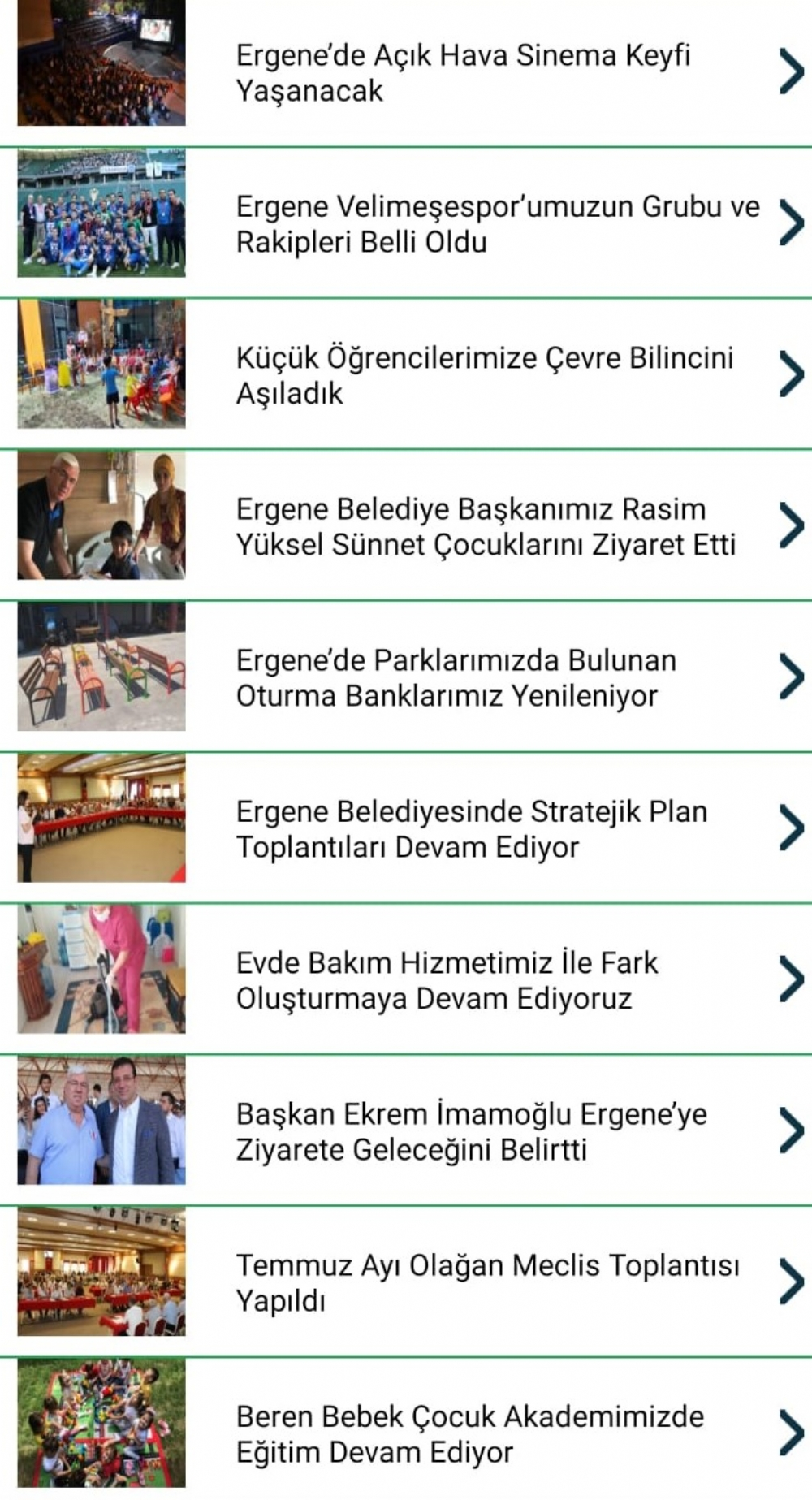Open the Açık Hava Sinema Keyfi news item
This screenshot has width=812, height=1500.
click(406, 73)
